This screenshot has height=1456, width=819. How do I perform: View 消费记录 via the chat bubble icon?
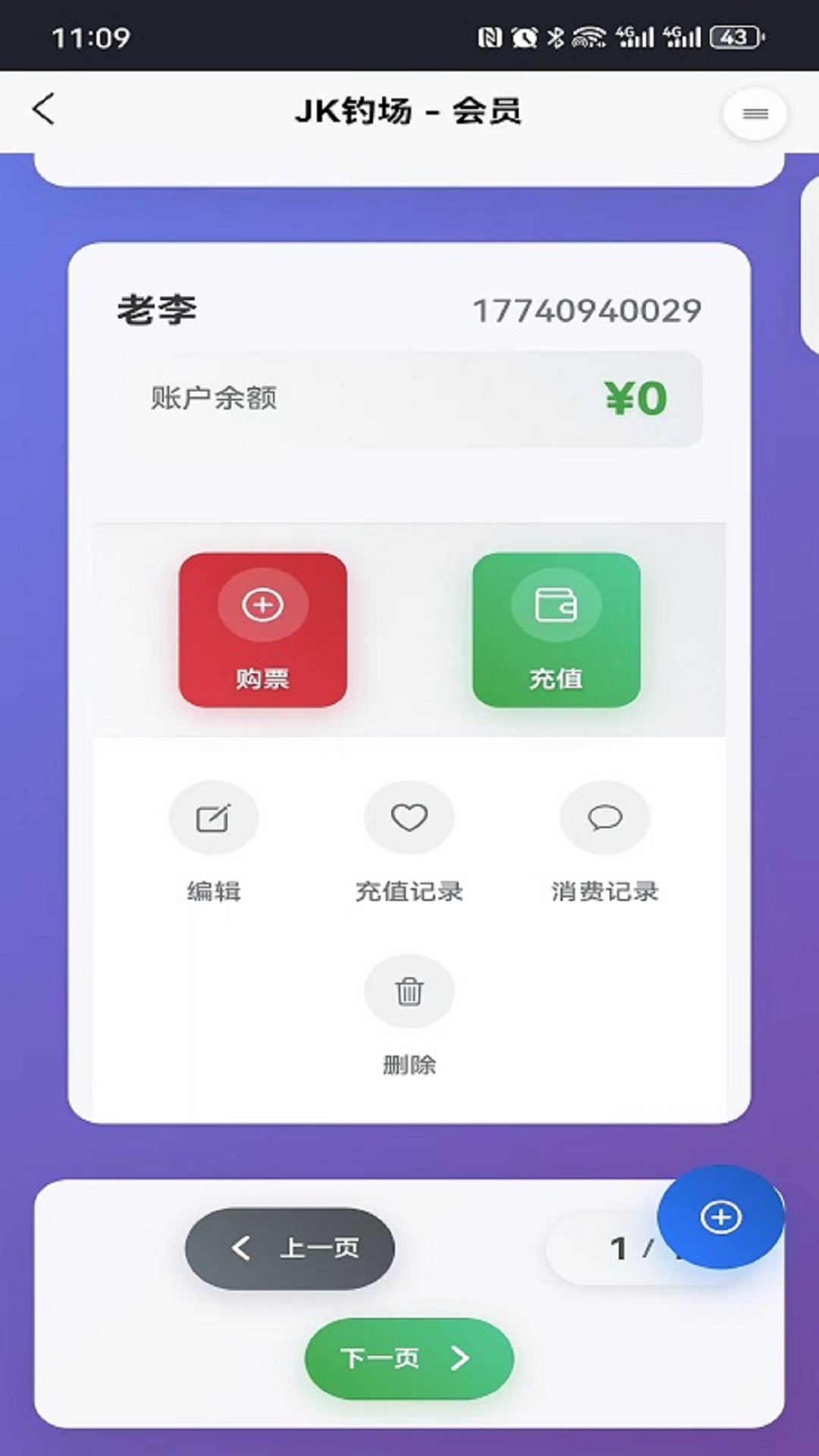coord(604,818)
